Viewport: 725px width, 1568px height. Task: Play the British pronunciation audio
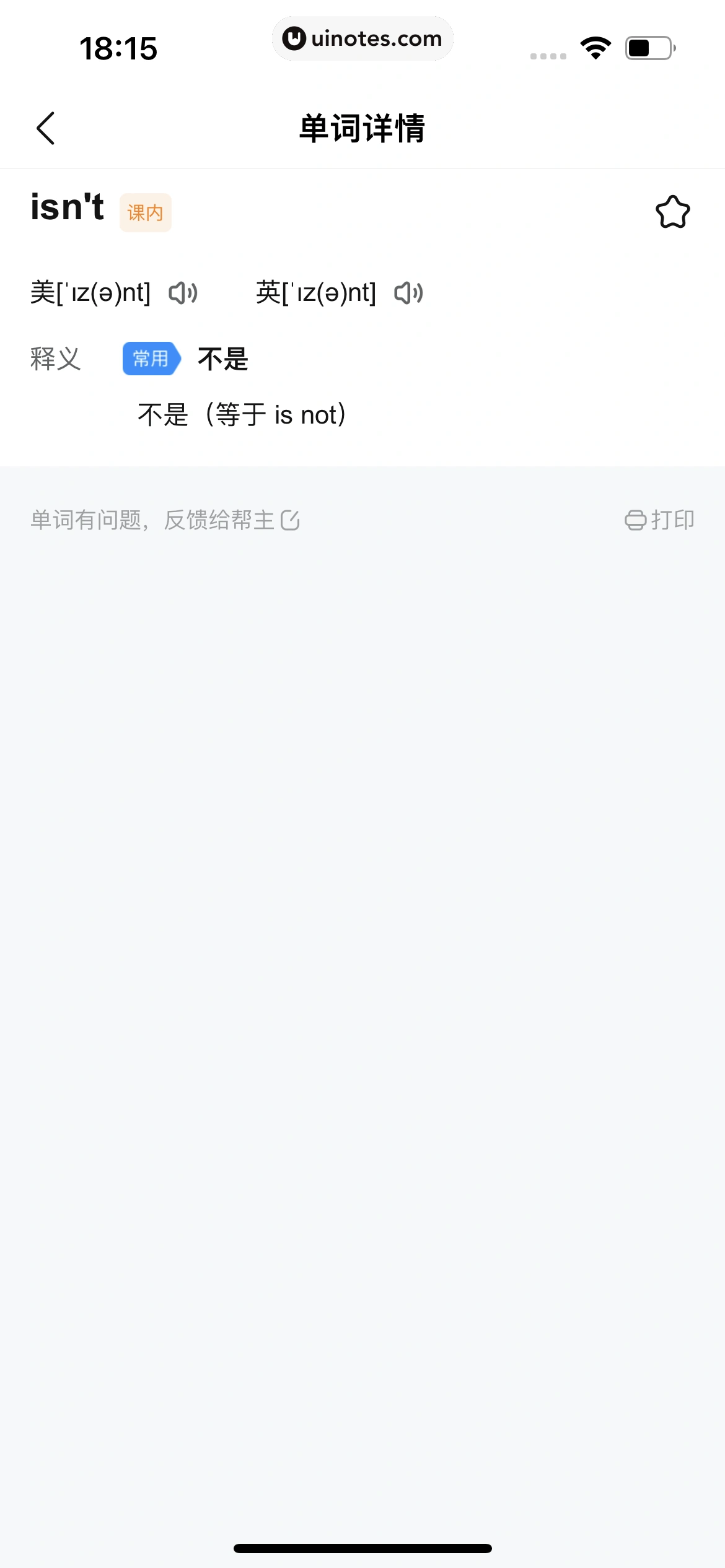click(x=409, y=293)
